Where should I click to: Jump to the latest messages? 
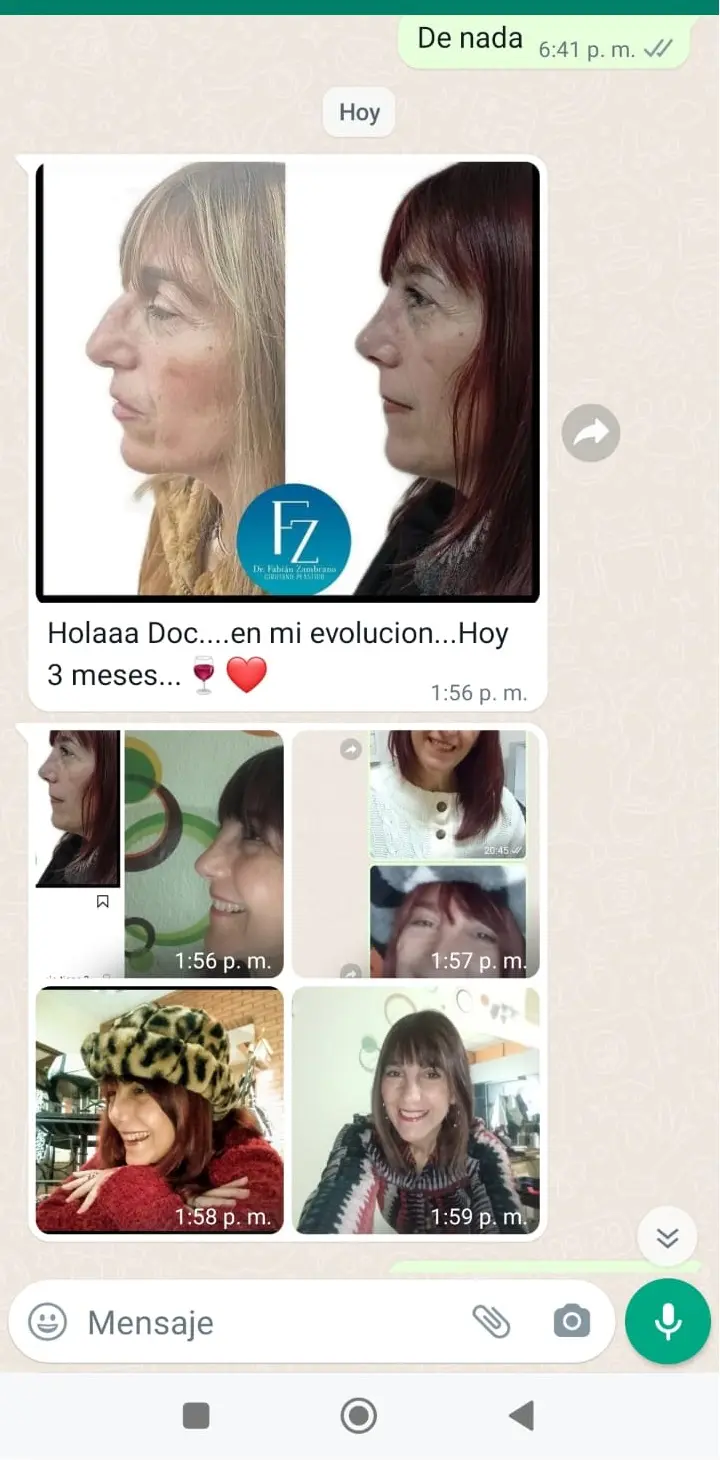667,1239
